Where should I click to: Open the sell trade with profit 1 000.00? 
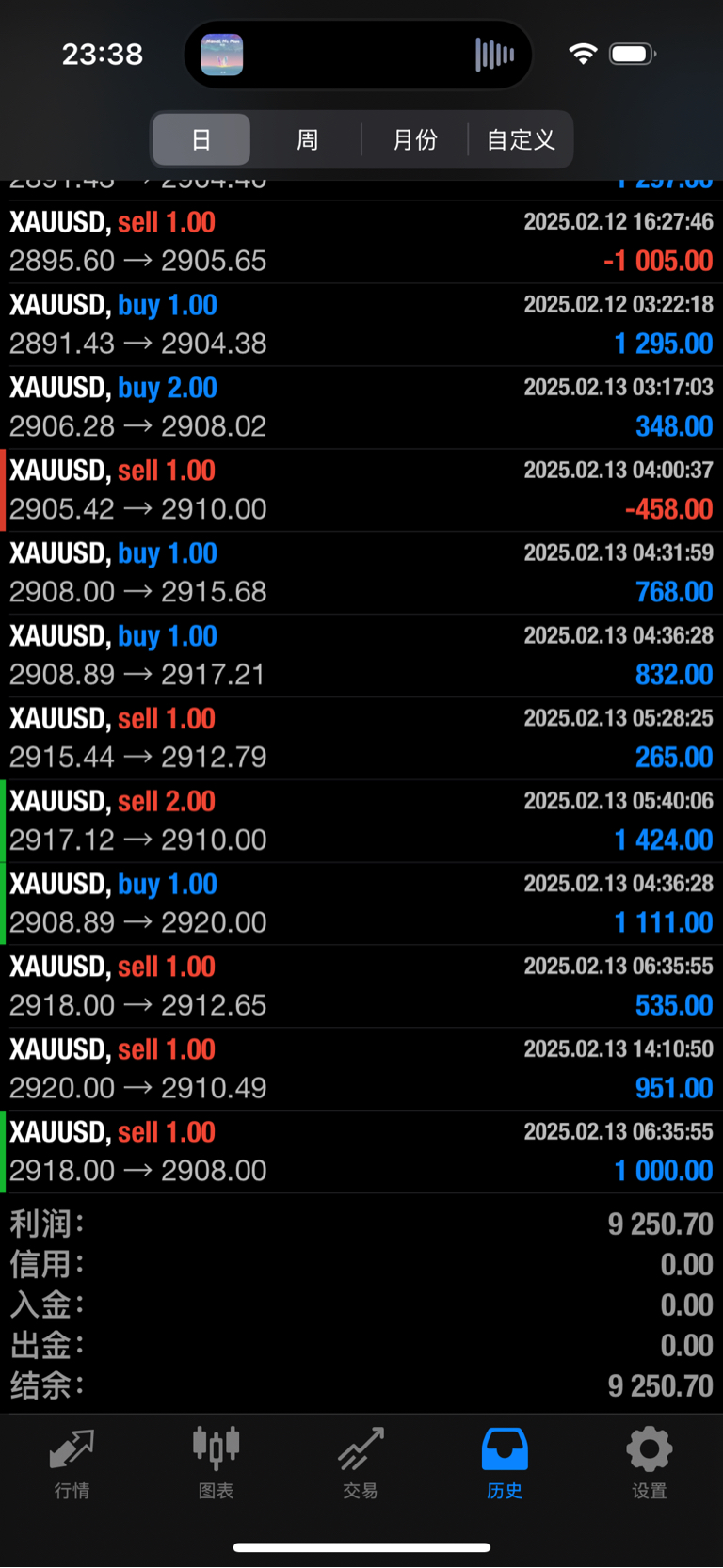tap(361, 1152)
